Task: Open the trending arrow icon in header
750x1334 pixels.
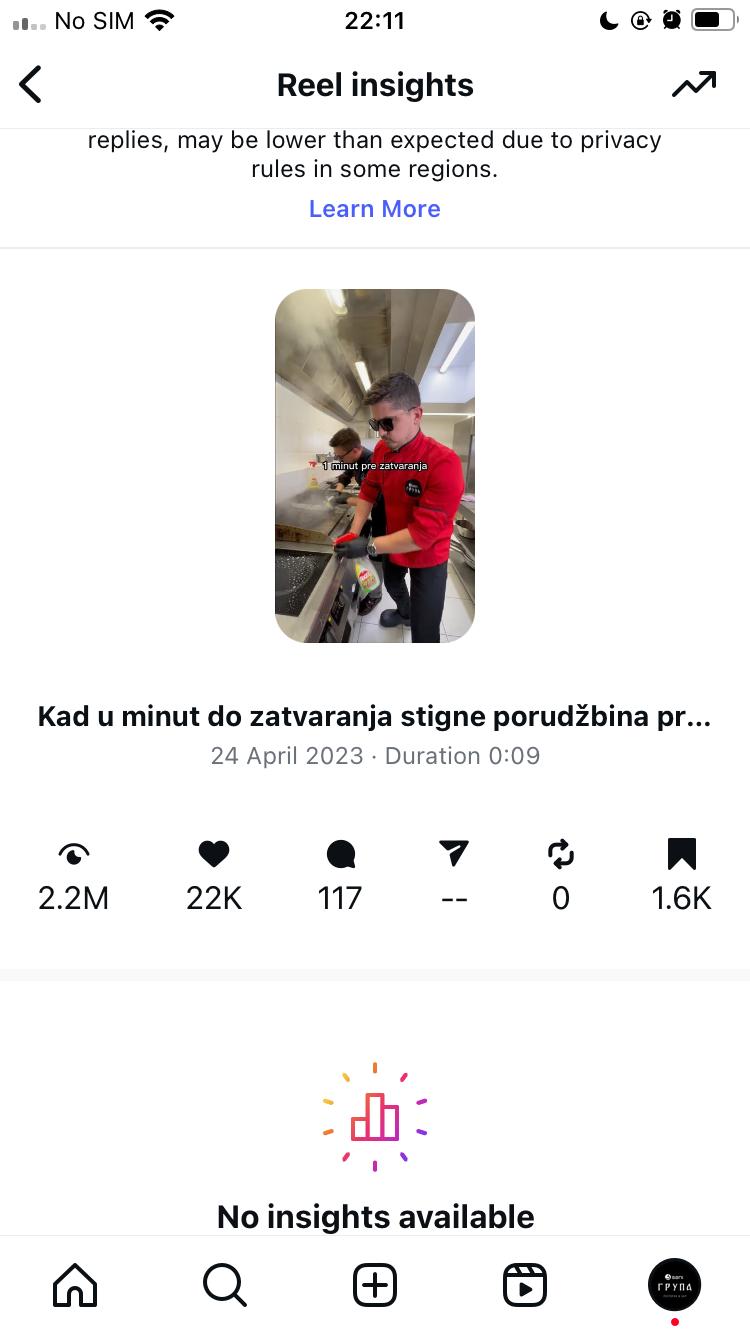Action: [x=694, y=85]
